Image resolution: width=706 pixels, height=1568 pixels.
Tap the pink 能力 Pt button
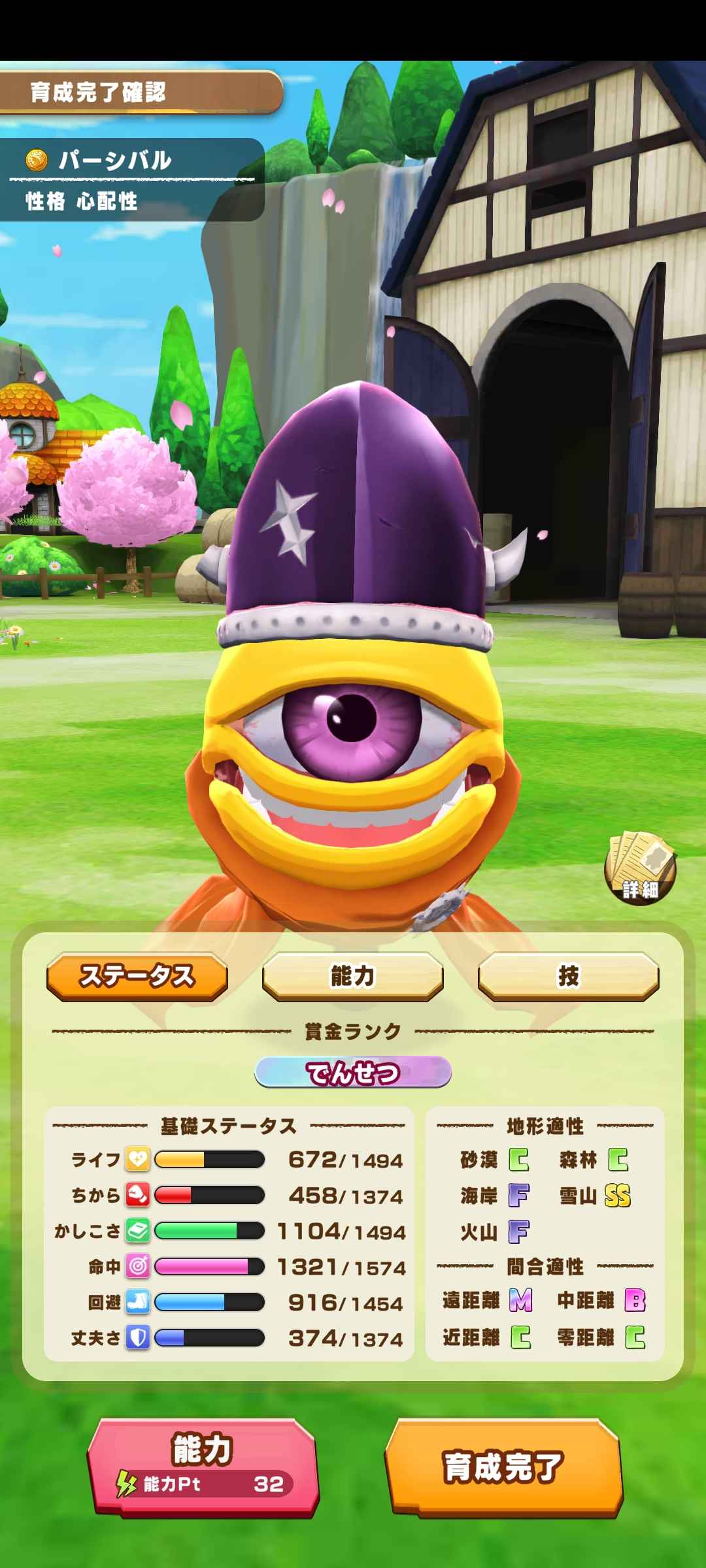click(203, 1466)
